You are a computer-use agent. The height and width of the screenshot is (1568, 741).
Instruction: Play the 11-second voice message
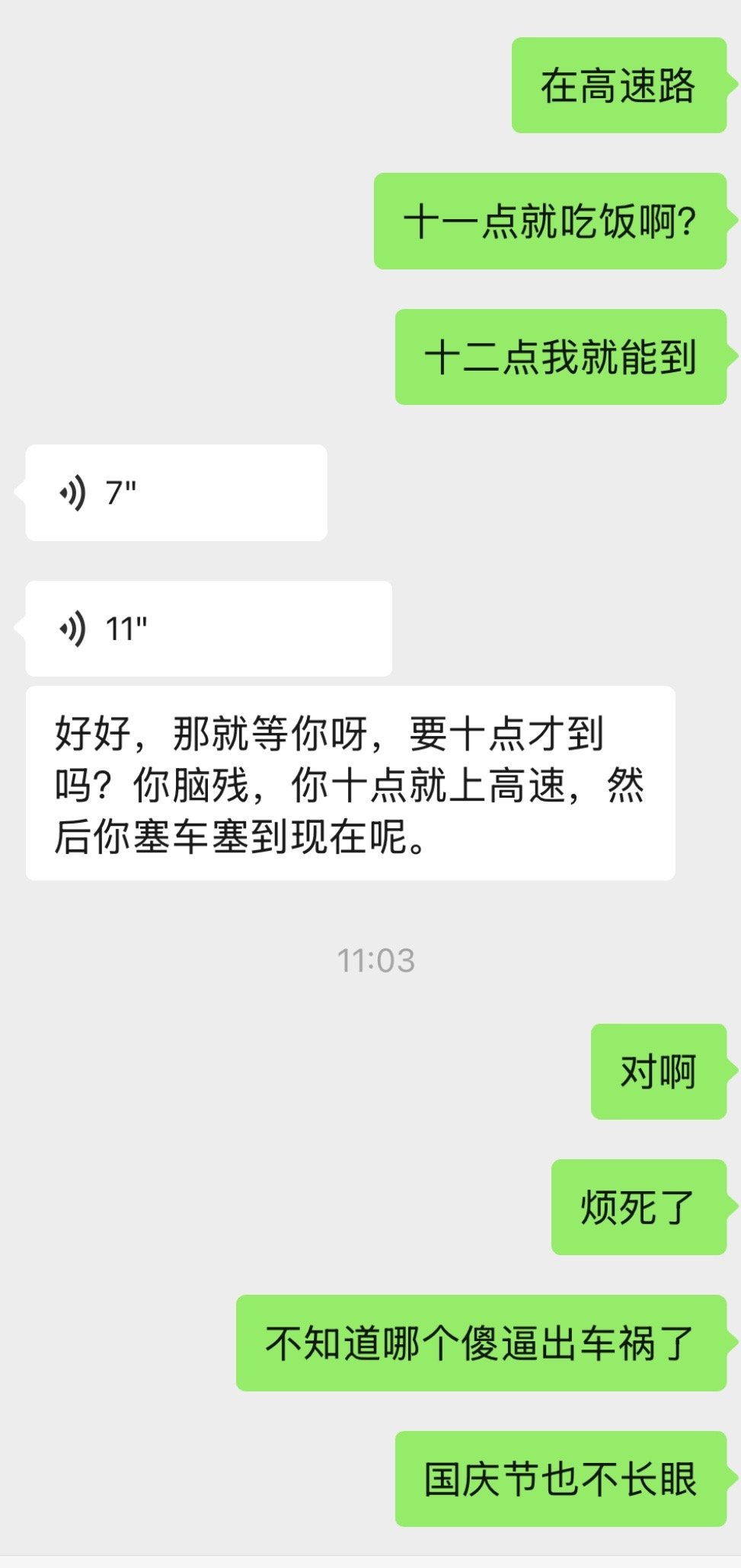pos(209,629)
